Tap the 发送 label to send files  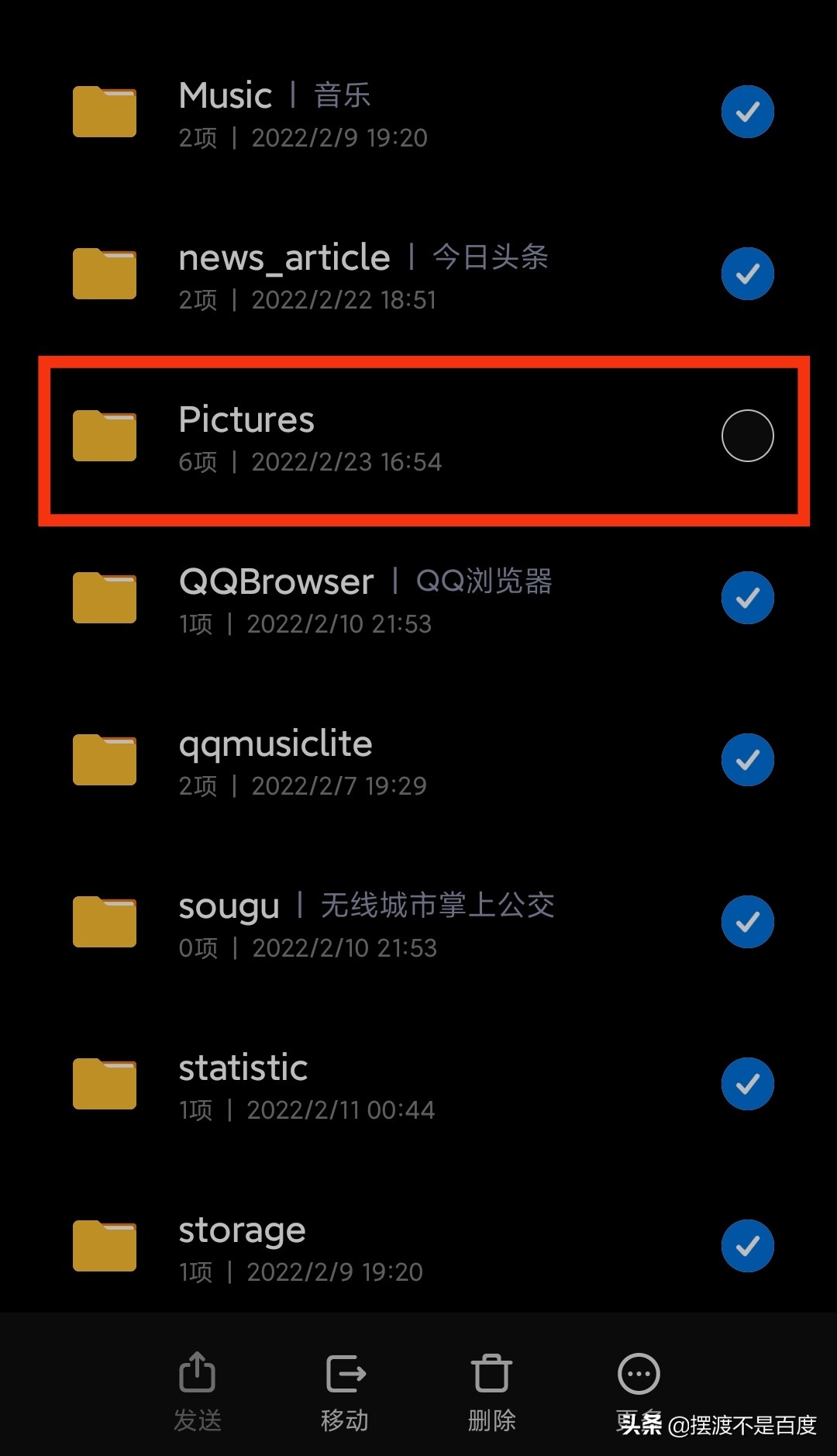pos(198,1420)
